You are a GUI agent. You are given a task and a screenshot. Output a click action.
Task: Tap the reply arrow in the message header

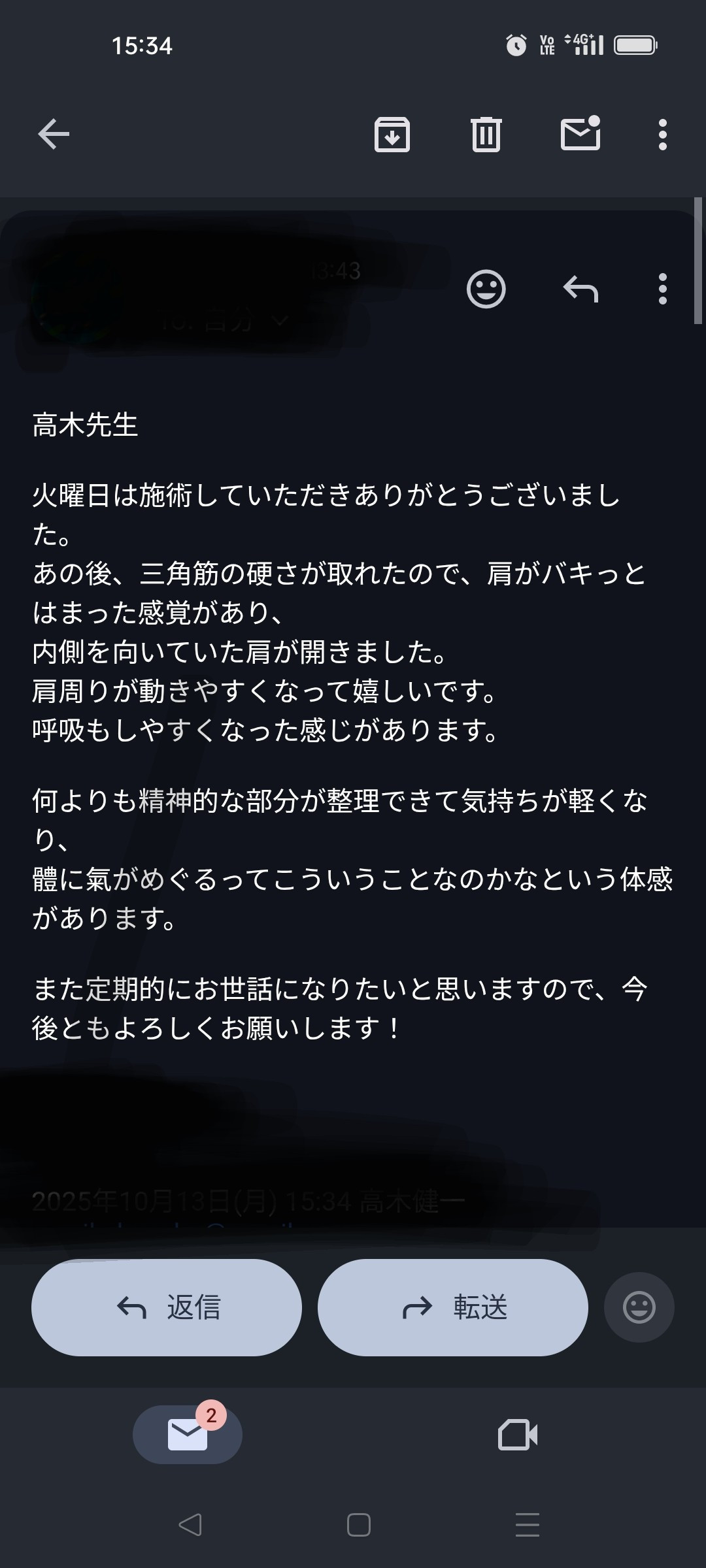click(580, 289)
